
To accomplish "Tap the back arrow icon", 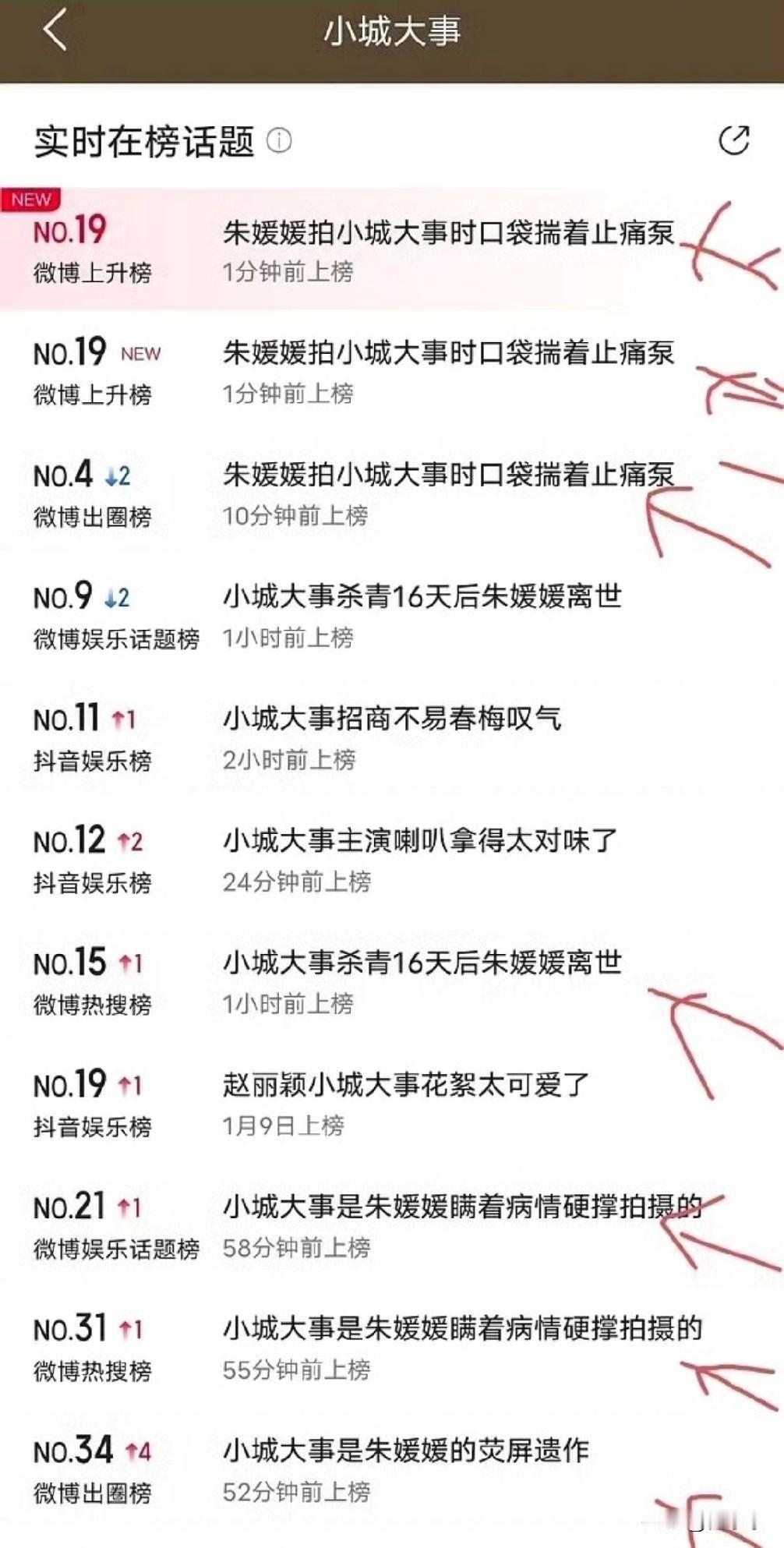I will coord(53,31).
